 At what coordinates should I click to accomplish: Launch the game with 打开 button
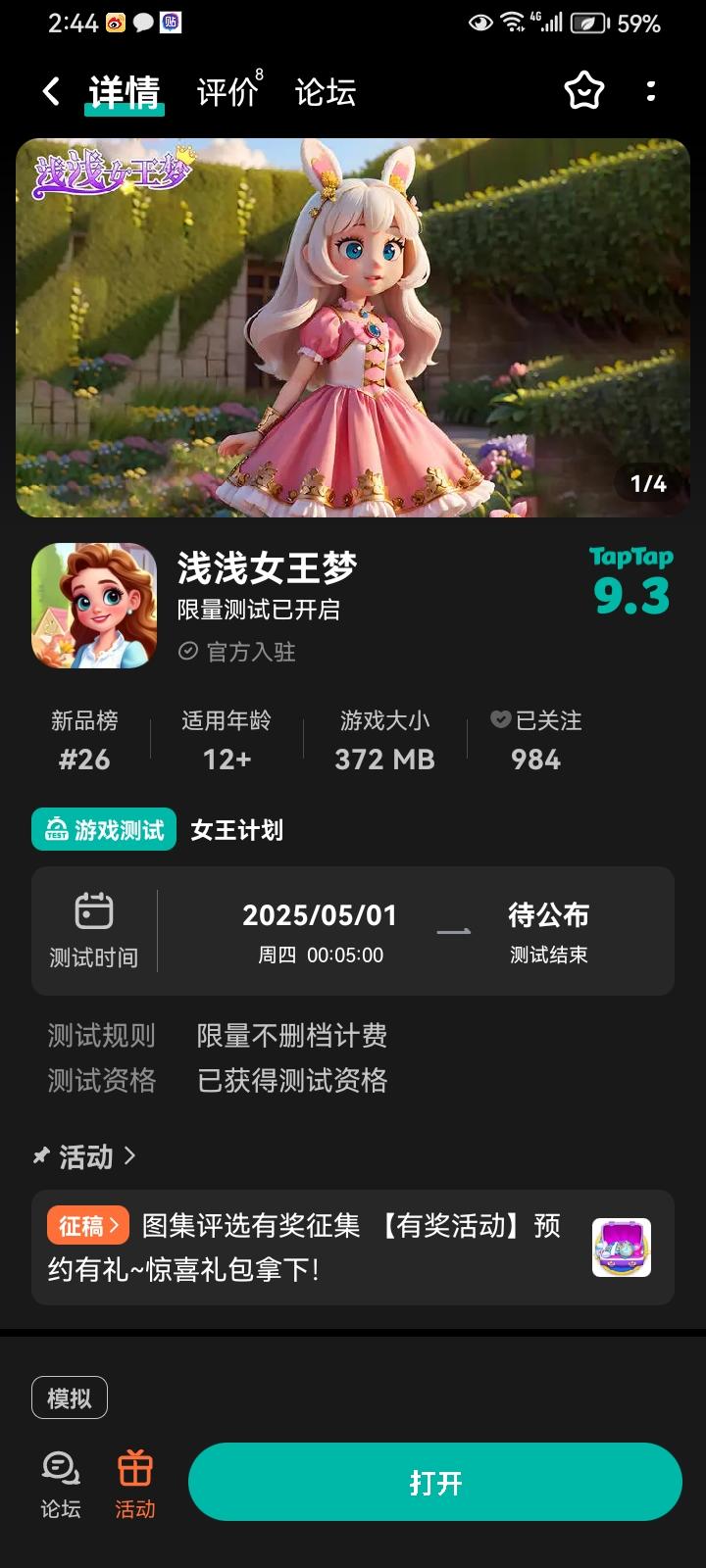tap(435, 1482)
